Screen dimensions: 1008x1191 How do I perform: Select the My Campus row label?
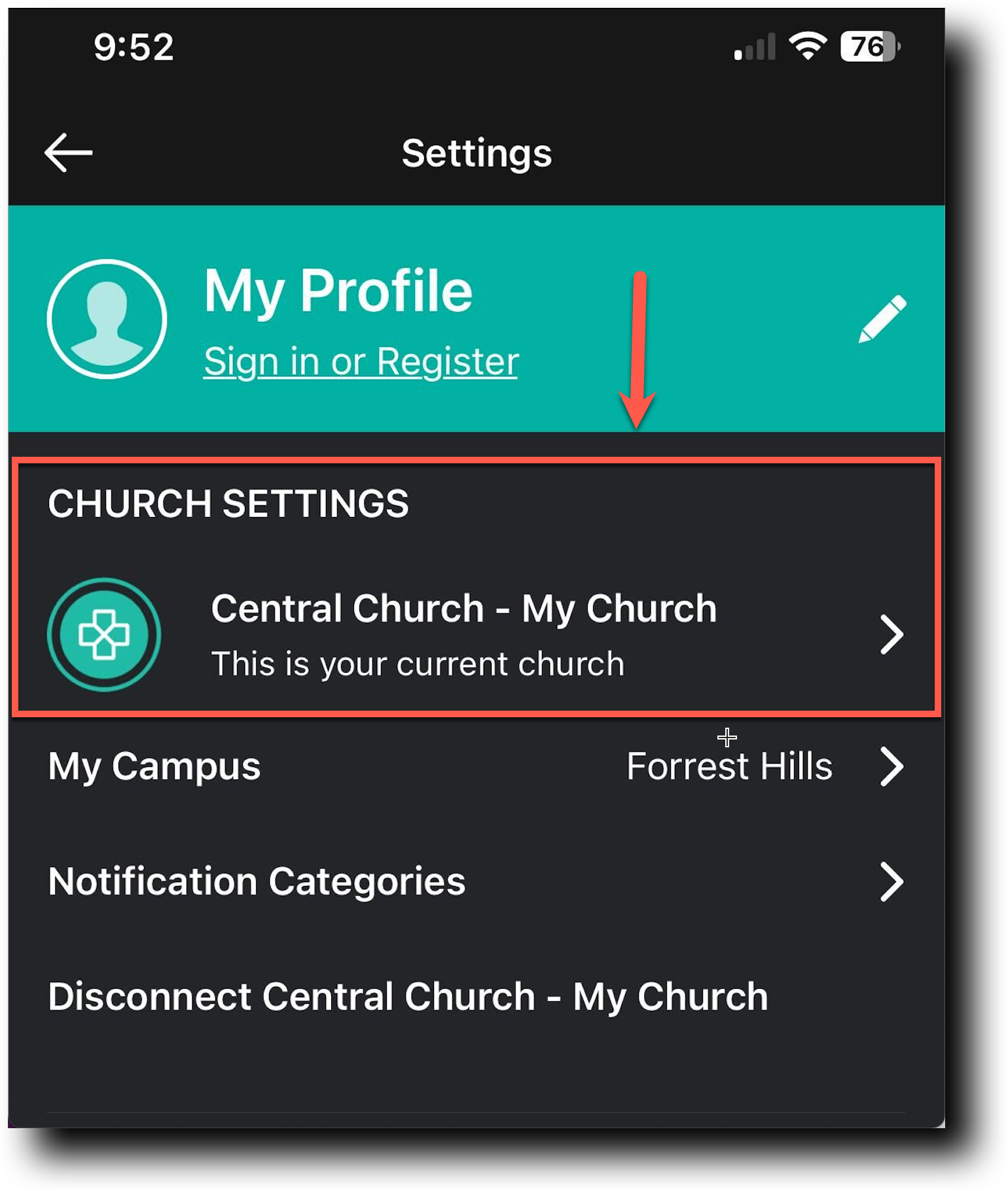pyautogui.click(x=154, y=767)
